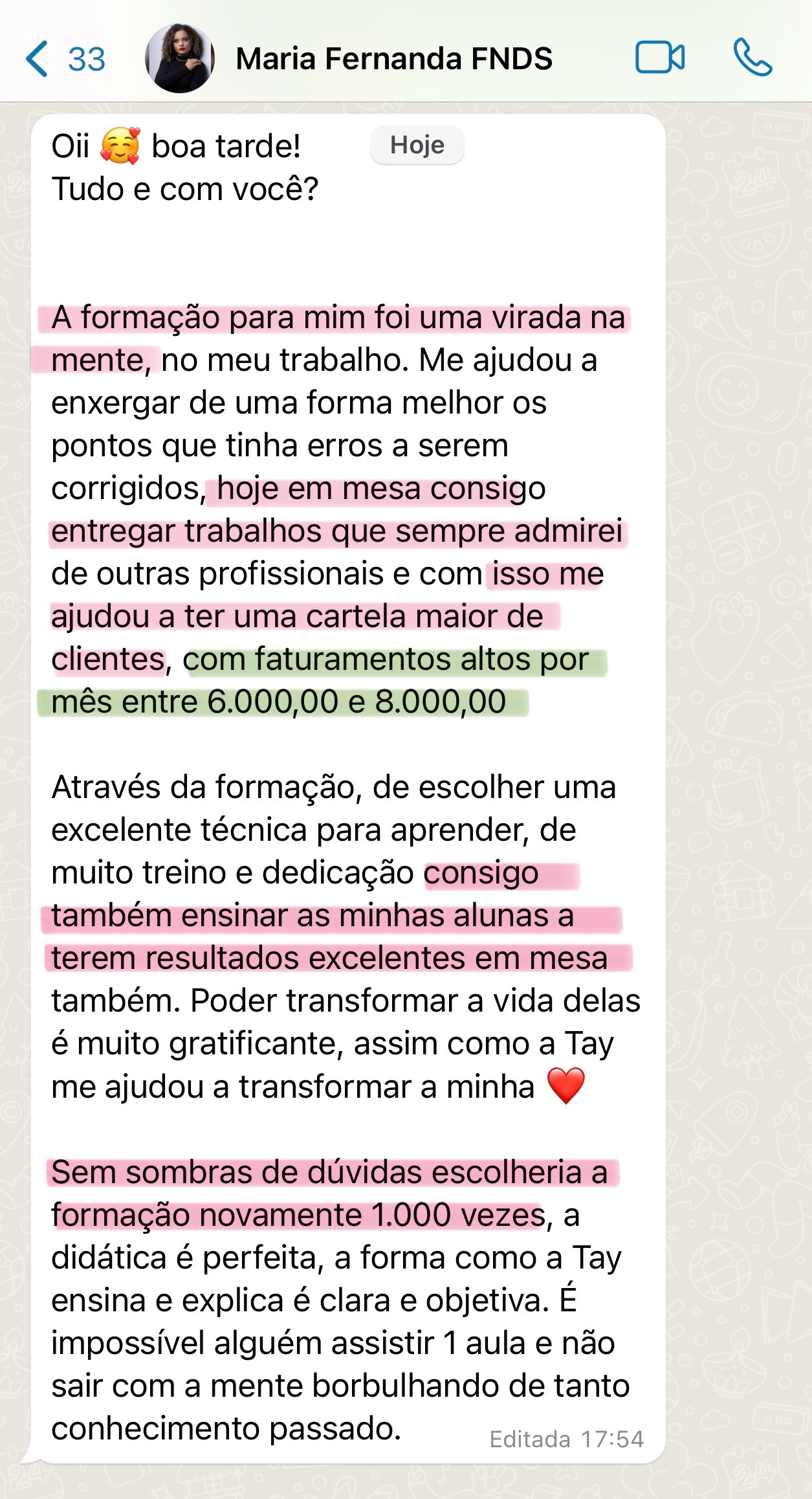Open Maria Fernanda FNDS contact info
Viewport: 812px width, 1499px height.
(x=393, y=59)
